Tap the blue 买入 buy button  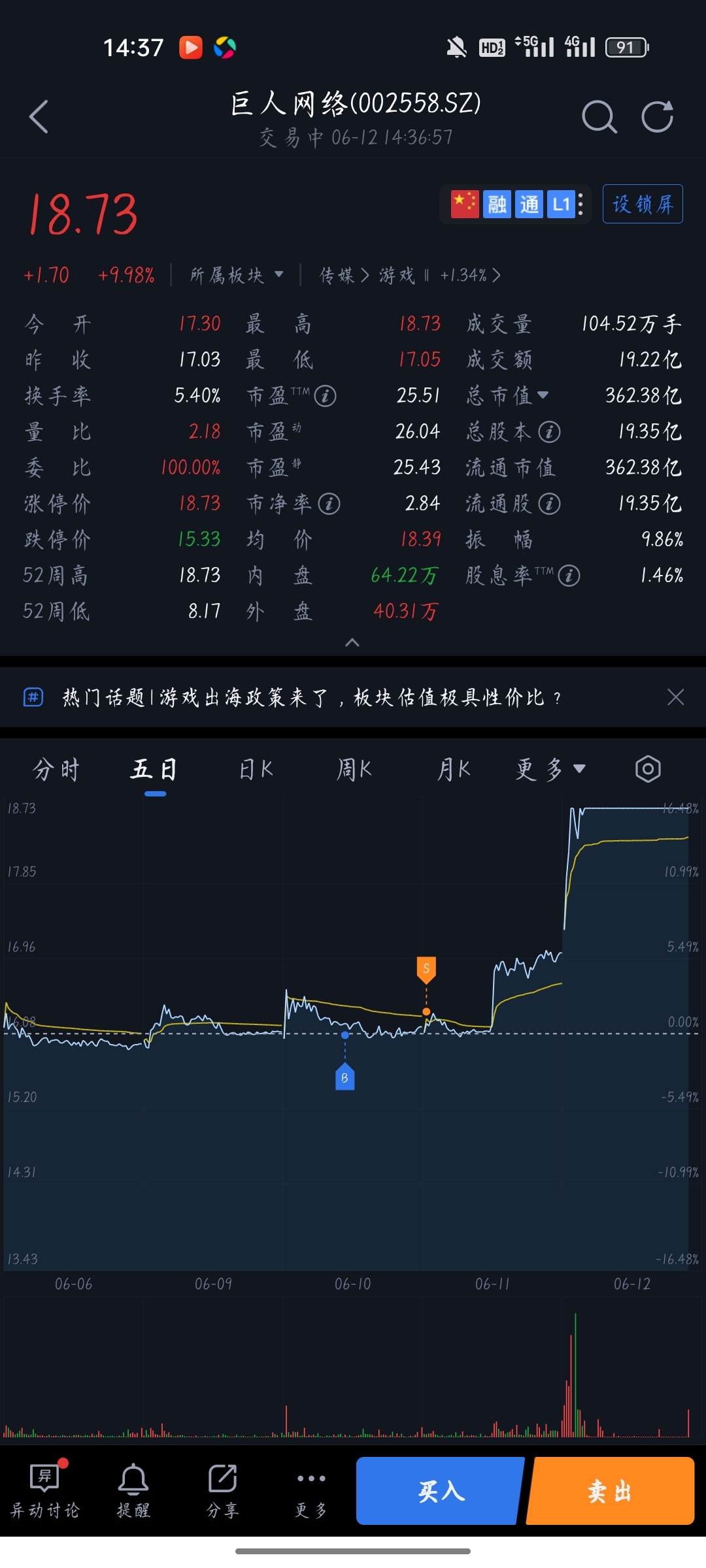coord(441,1491)
